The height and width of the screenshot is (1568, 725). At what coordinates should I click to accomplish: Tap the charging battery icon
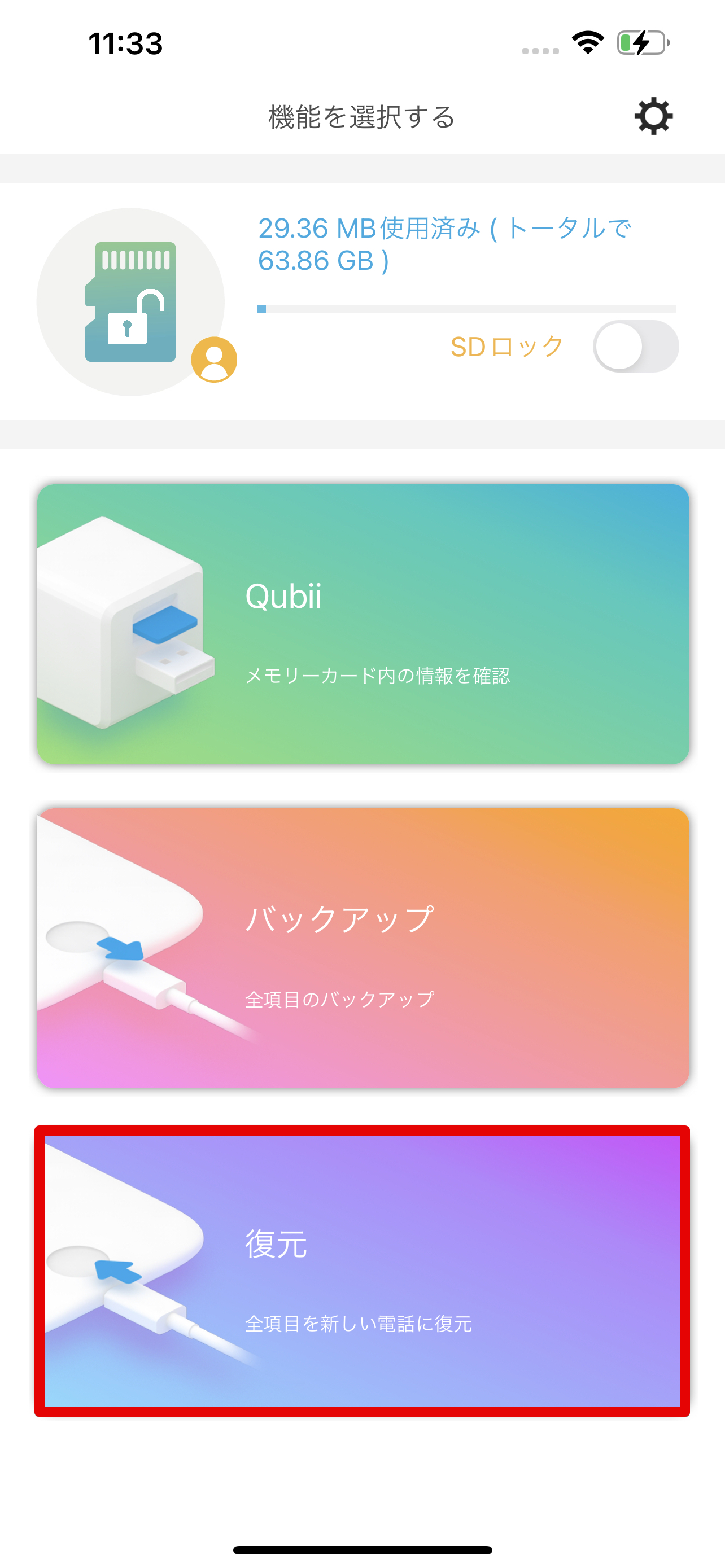(642, 42)
